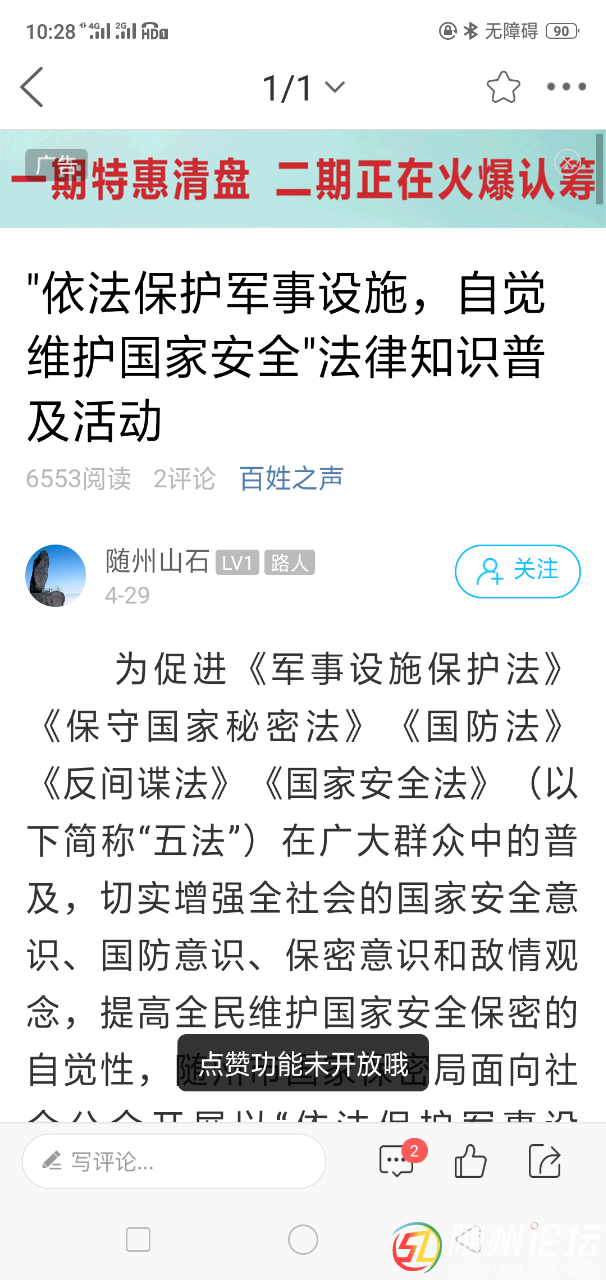
Task: Tap the system home button
Action: point(303,1240)
